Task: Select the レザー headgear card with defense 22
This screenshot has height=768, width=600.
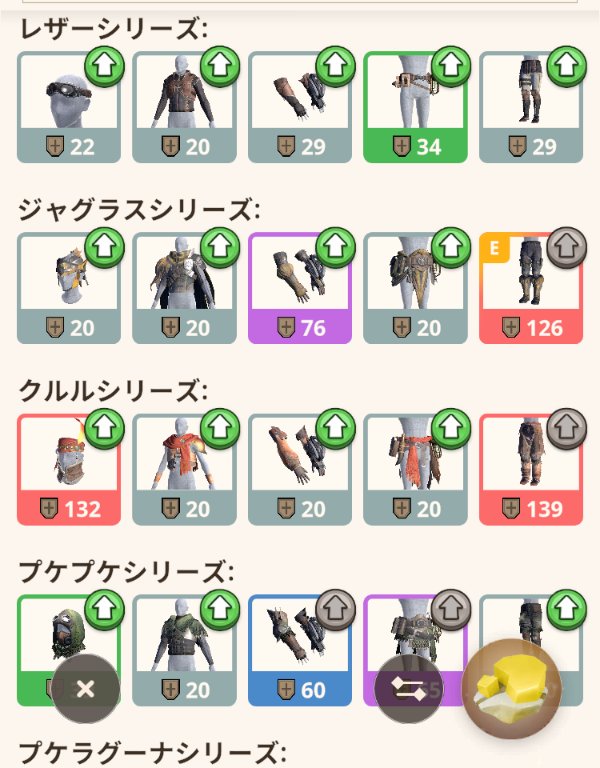Action: (68, 107)
